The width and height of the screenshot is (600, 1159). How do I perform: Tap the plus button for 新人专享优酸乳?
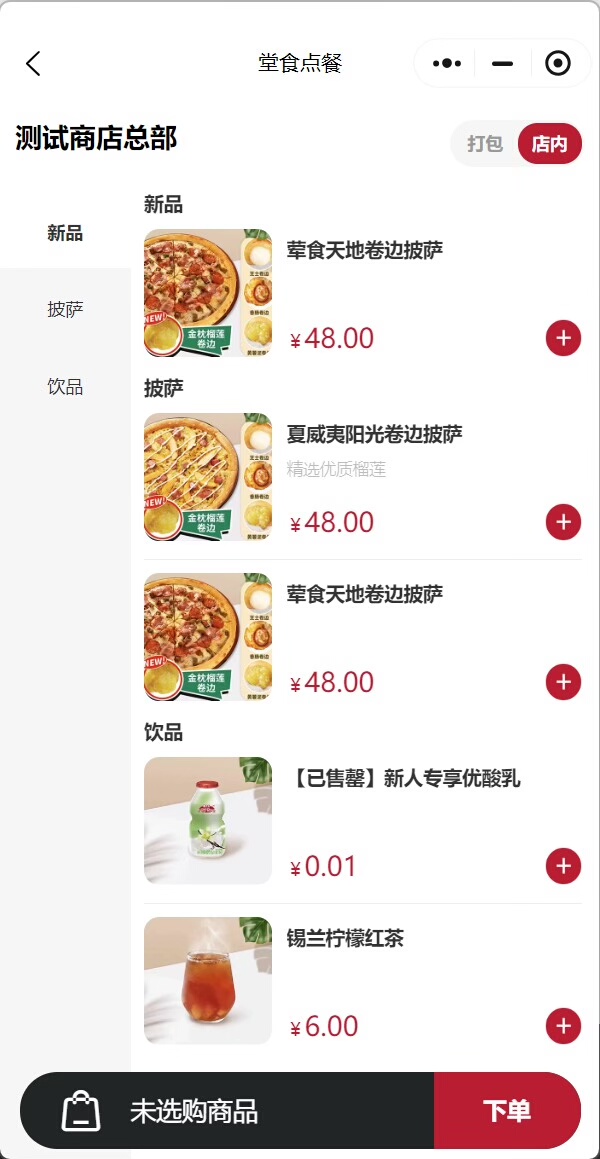tap(563, 866)
